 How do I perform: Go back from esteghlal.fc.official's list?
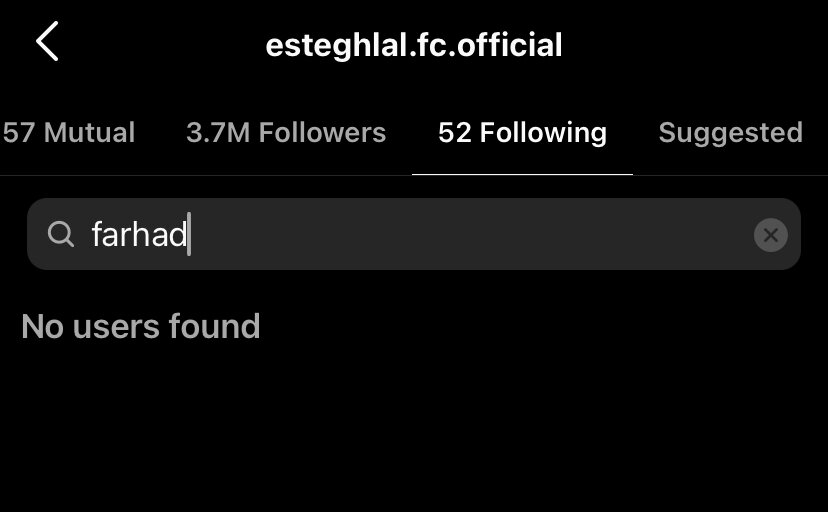47,43
